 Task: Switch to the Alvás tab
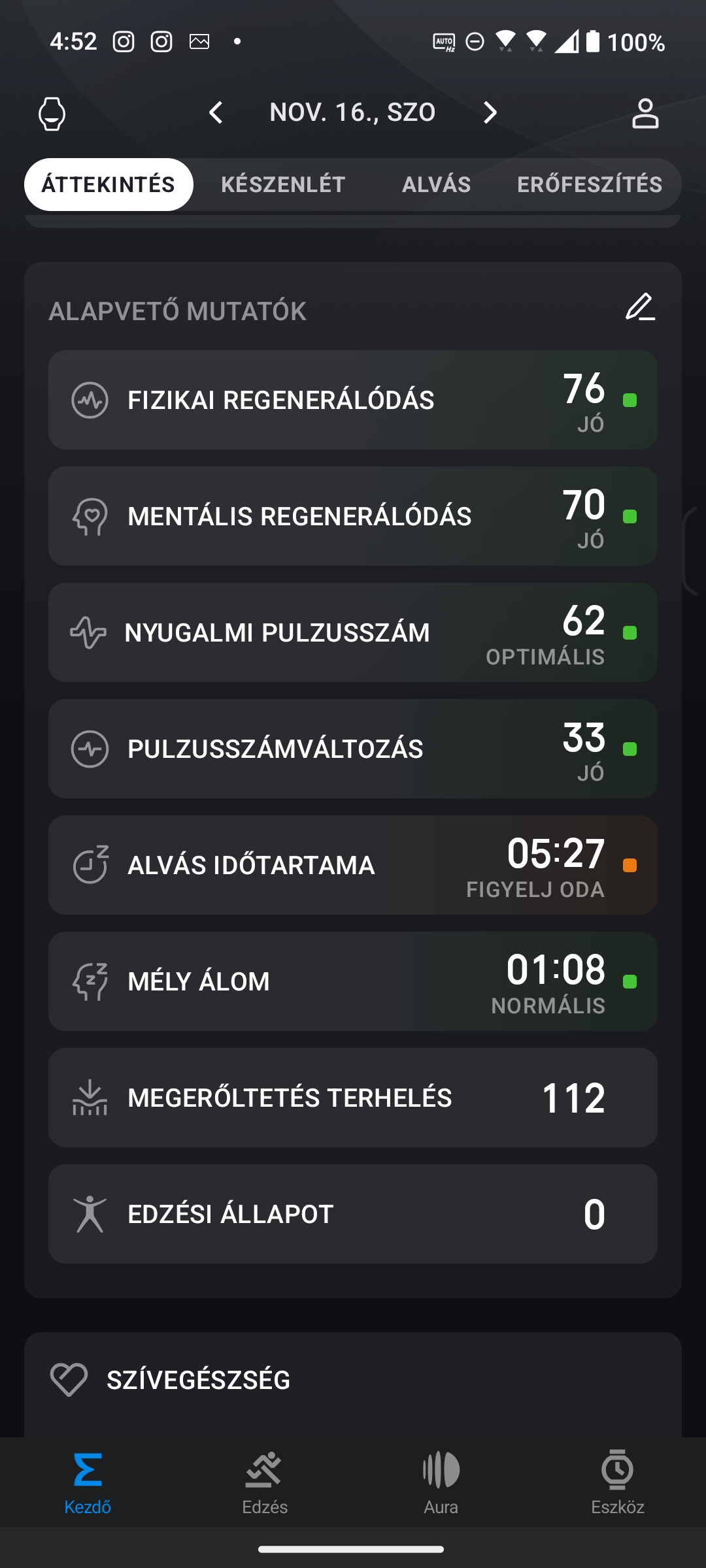tap(436, 184)
